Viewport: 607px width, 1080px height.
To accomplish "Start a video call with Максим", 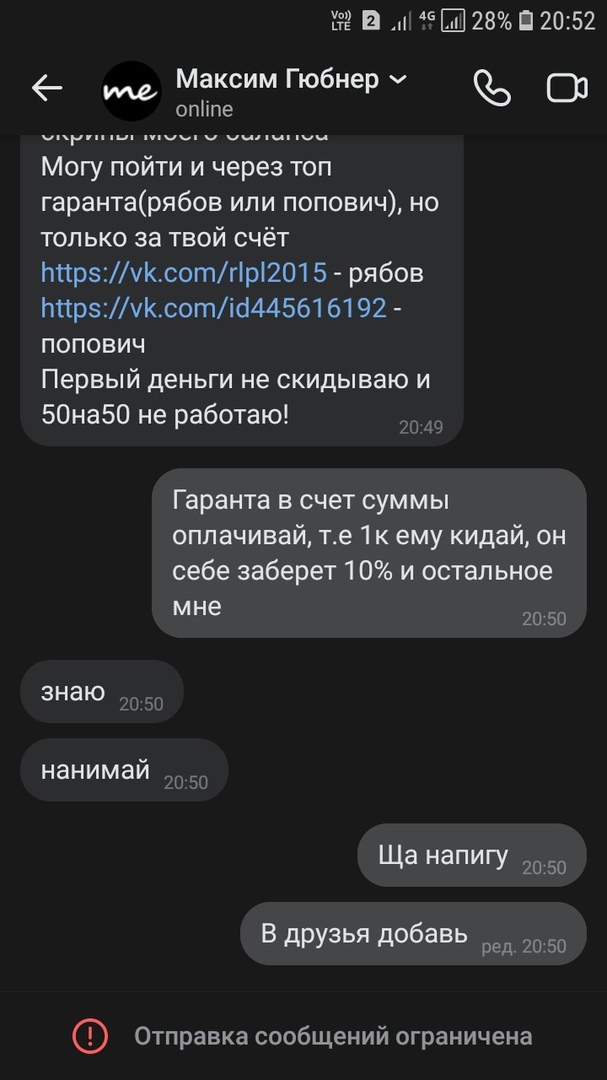I will pos(567,89).
